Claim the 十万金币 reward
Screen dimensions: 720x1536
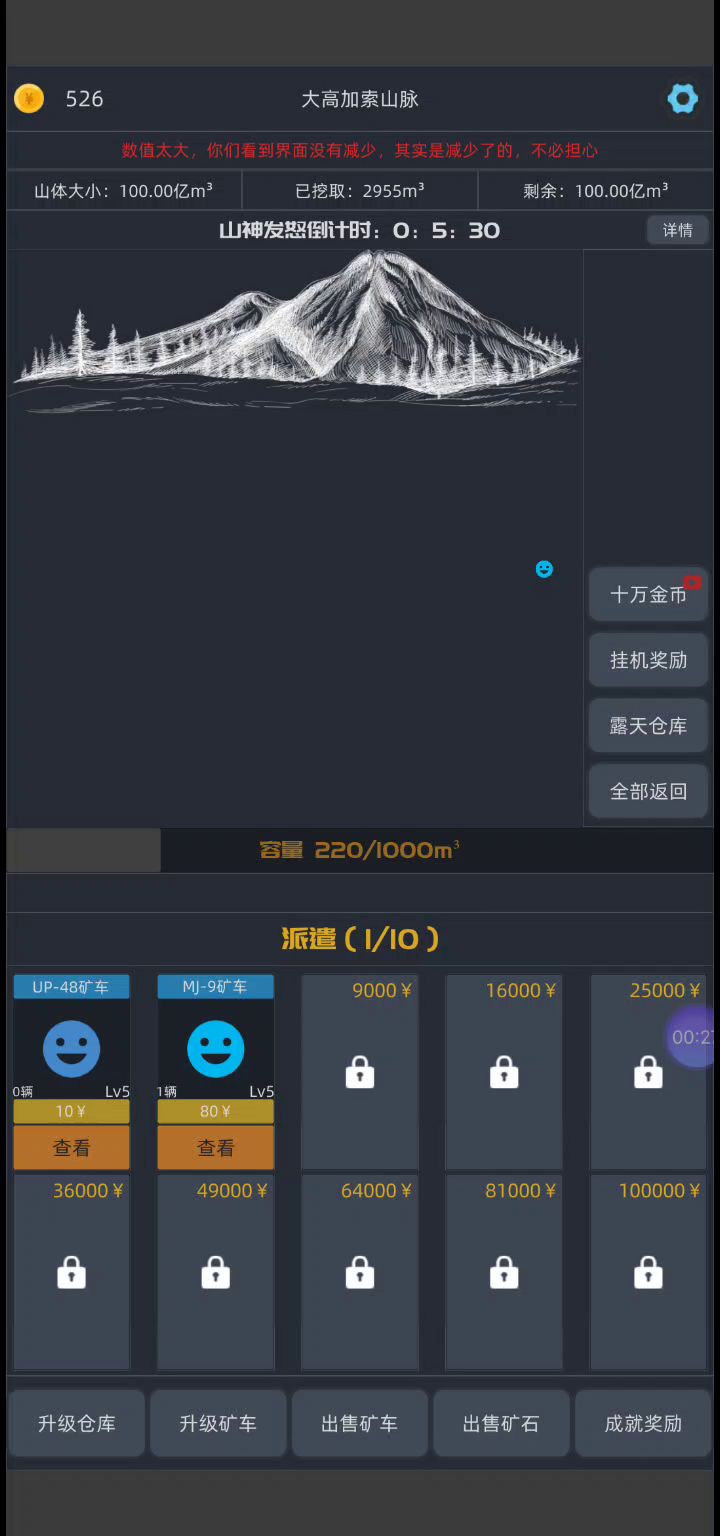(648, 594)
